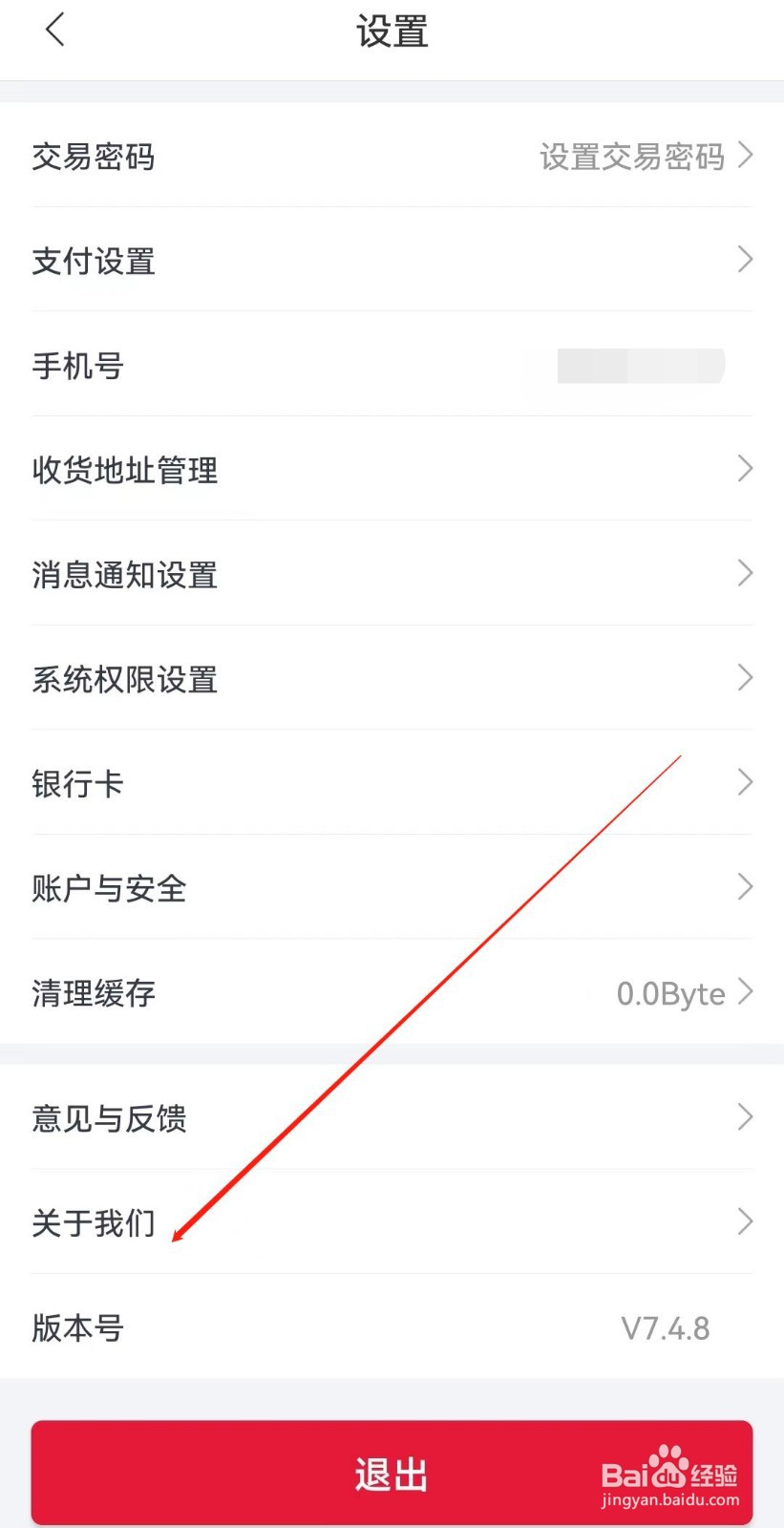Open 系统权限设置 system permissions

392,679
